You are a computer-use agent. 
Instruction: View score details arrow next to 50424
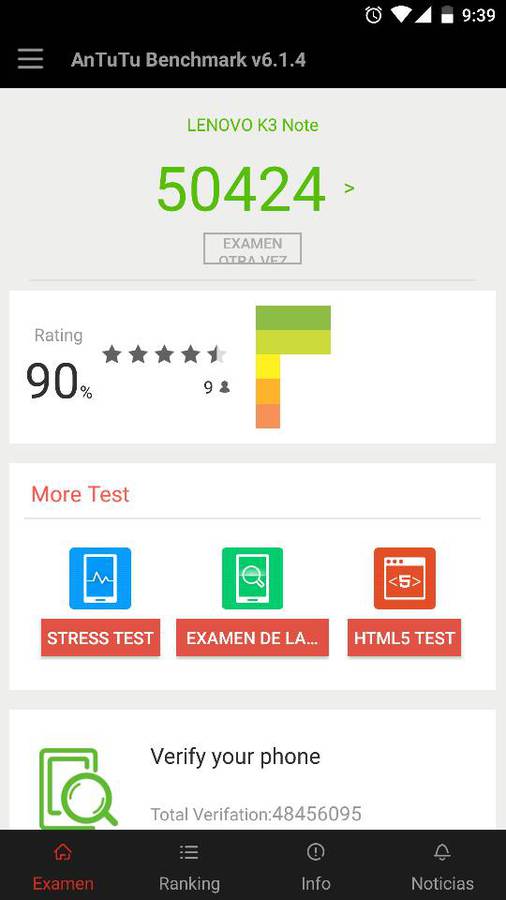[x=349, y=188]
